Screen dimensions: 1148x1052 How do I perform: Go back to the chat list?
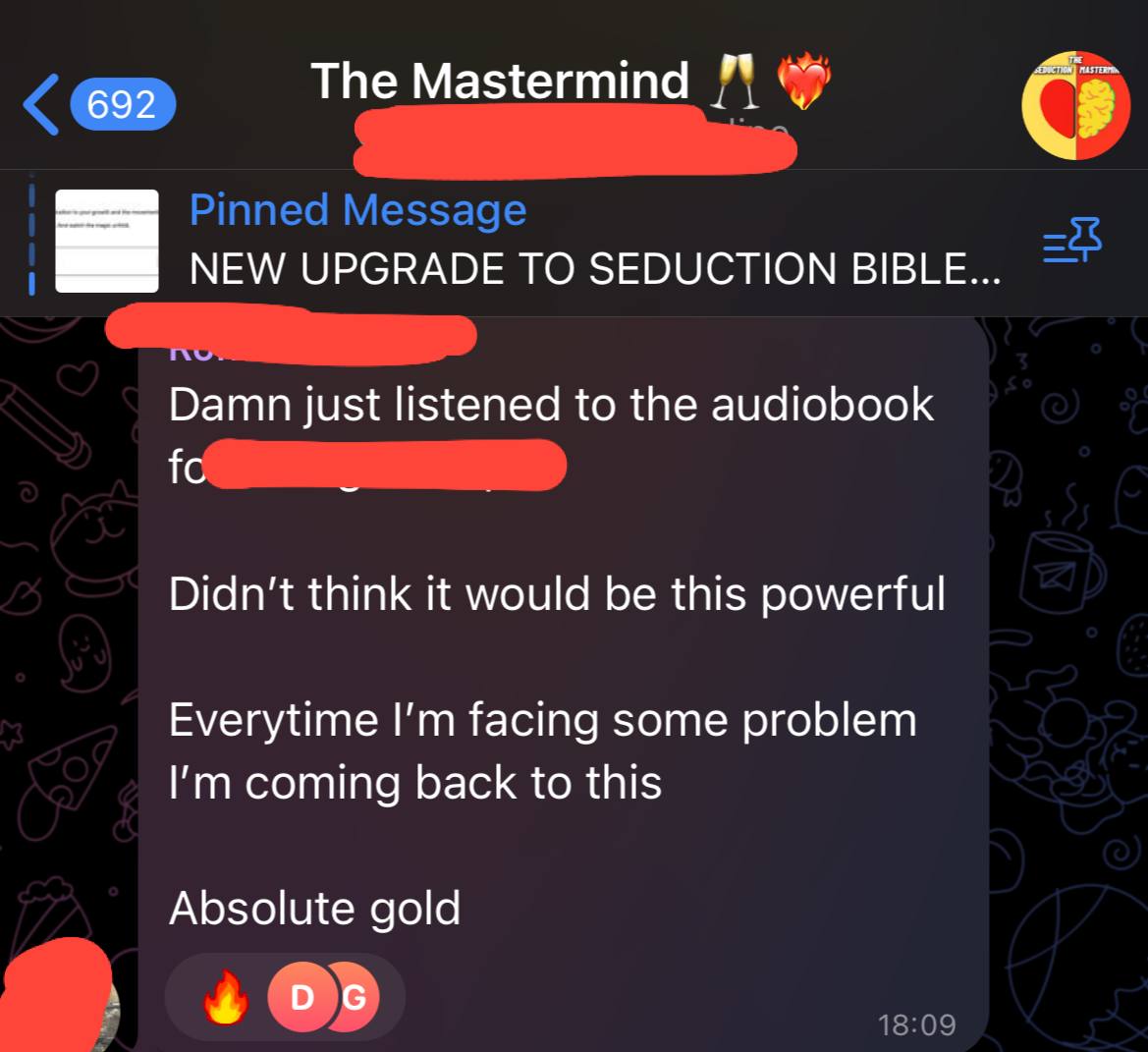pos(96,104)
